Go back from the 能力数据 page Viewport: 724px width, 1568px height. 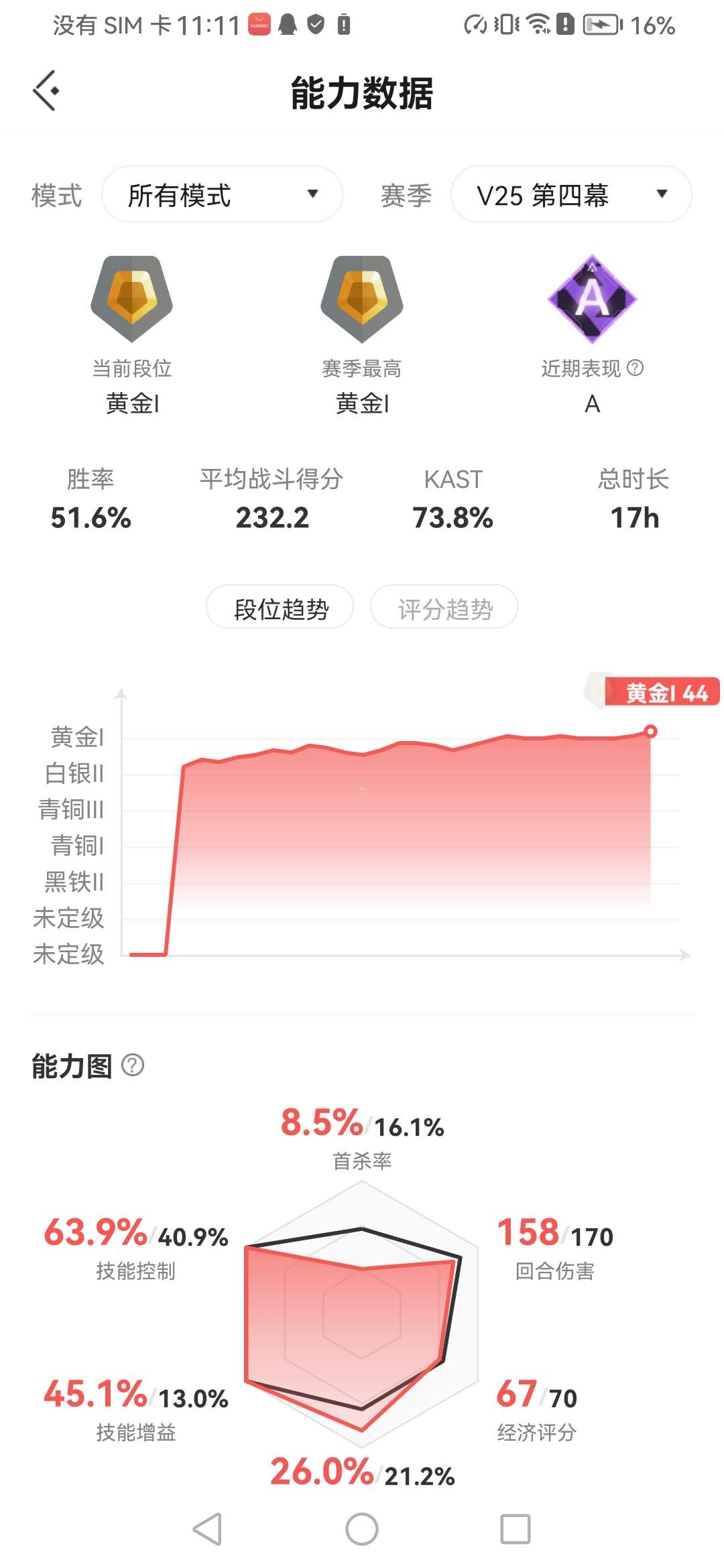pos(46,90)
